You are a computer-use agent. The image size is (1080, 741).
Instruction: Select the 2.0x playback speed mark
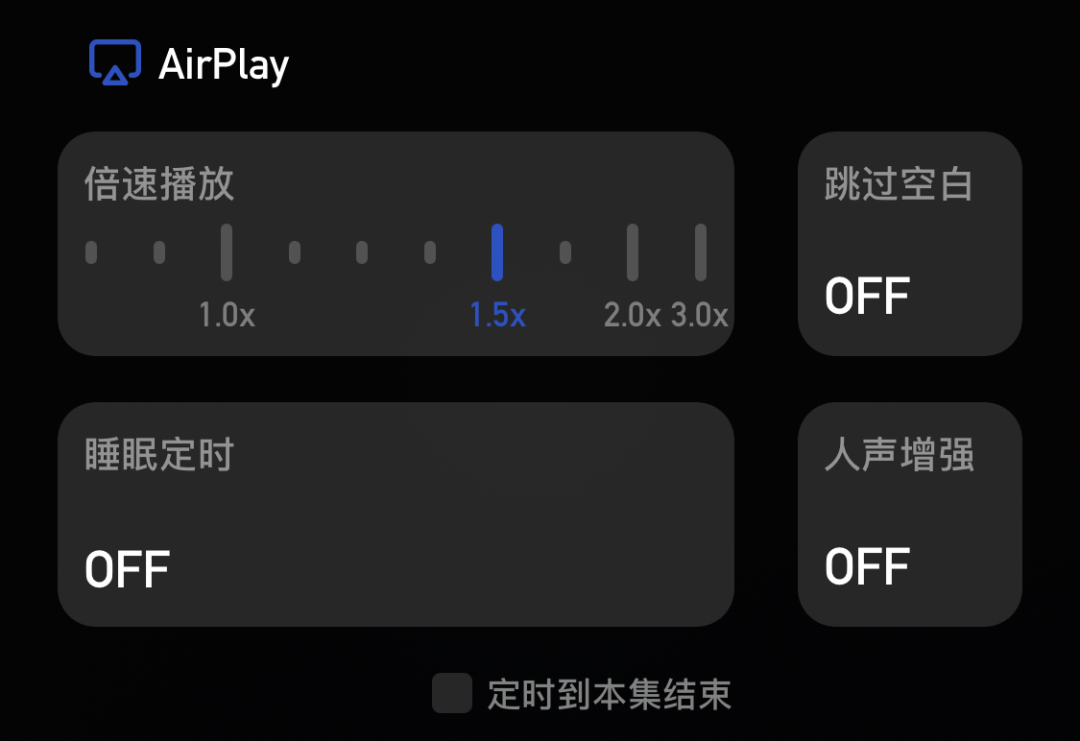click(x=632, y=252)
